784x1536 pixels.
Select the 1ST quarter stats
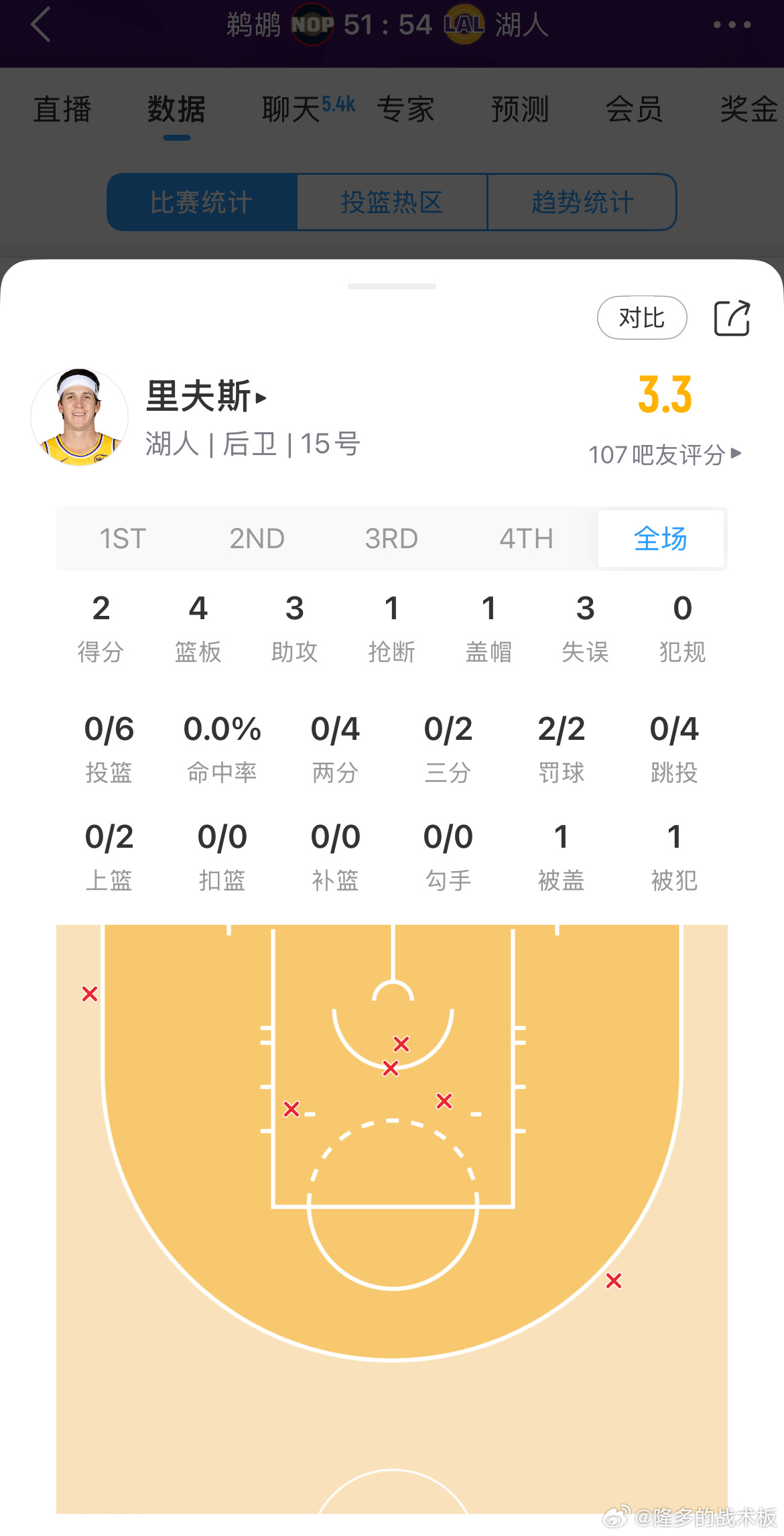(123, 538)
